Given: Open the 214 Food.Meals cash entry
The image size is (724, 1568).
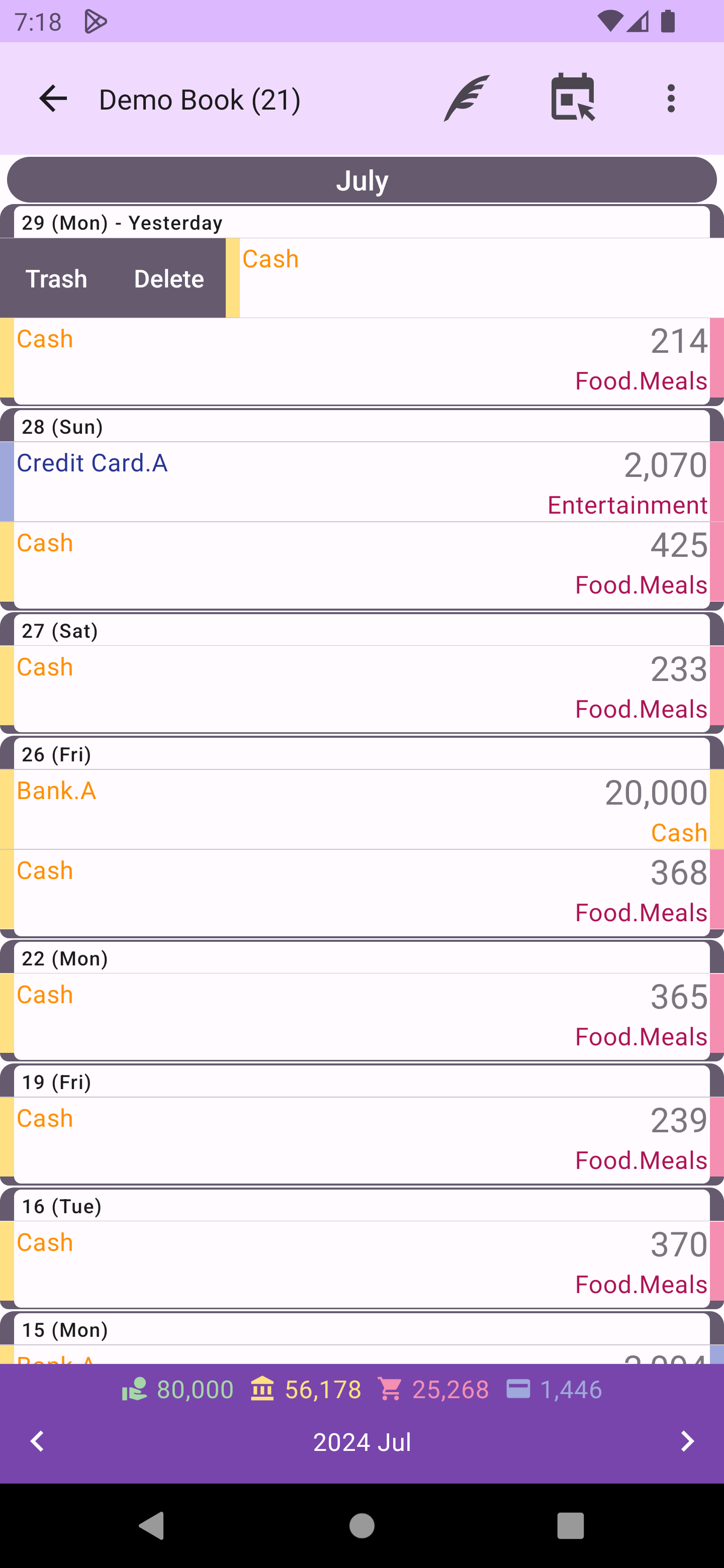Looking at the screenshot, I should tap(361, 359).
